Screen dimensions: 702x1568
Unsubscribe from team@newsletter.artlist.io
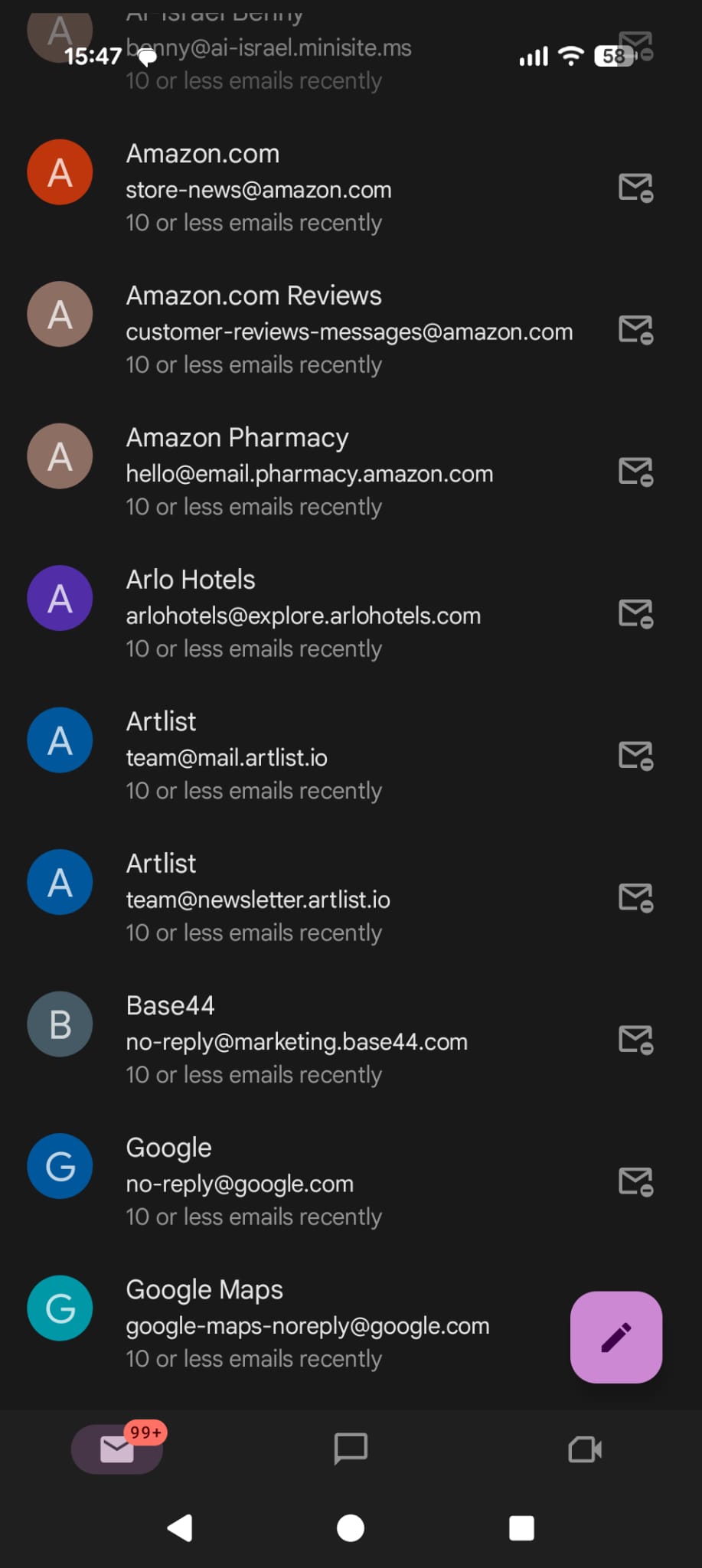(x=635, y=897)
